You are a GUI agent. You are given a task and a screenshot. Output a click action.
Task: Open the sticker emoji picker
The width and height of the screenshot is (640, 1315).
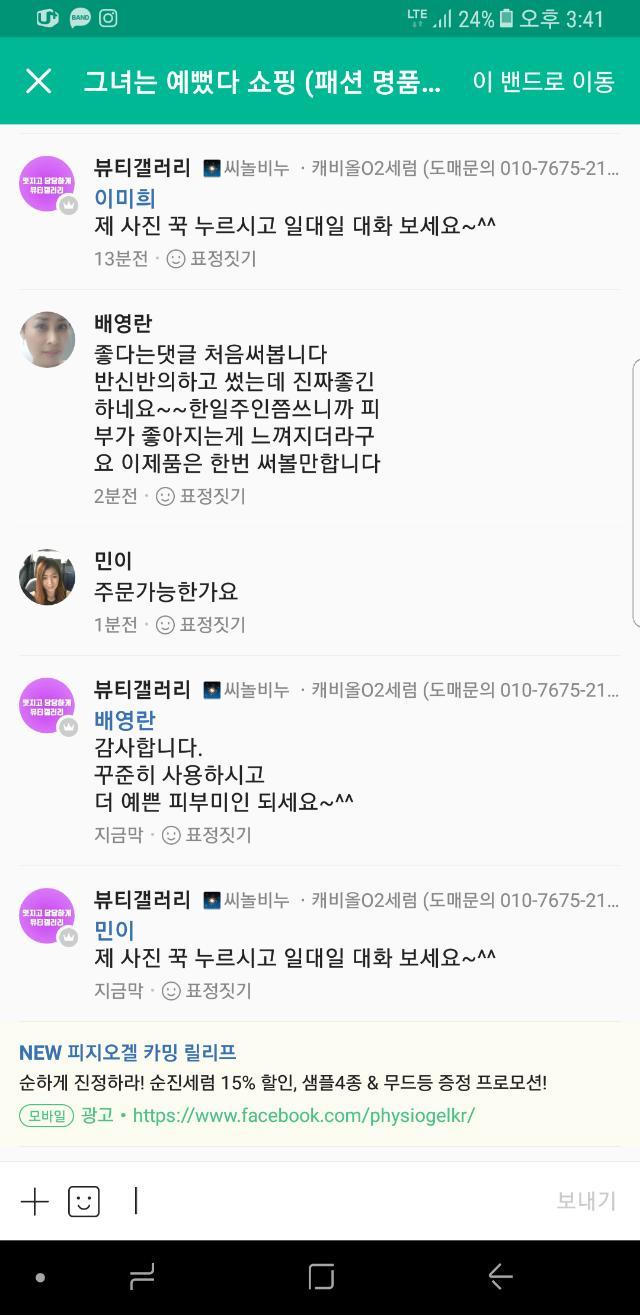tap(84, 1201)
